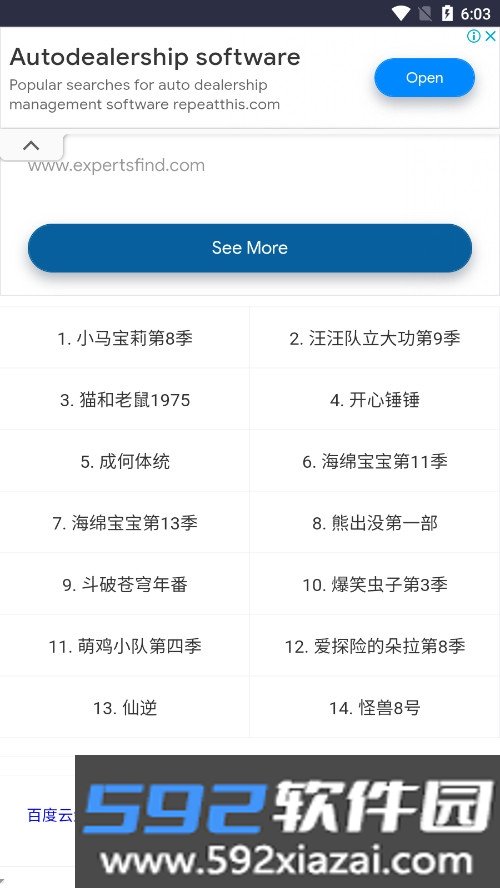This screenshot has width=500, height=888.
Task: Open 汪汪队立大功第9季
Action: click(x=375, y=338)
